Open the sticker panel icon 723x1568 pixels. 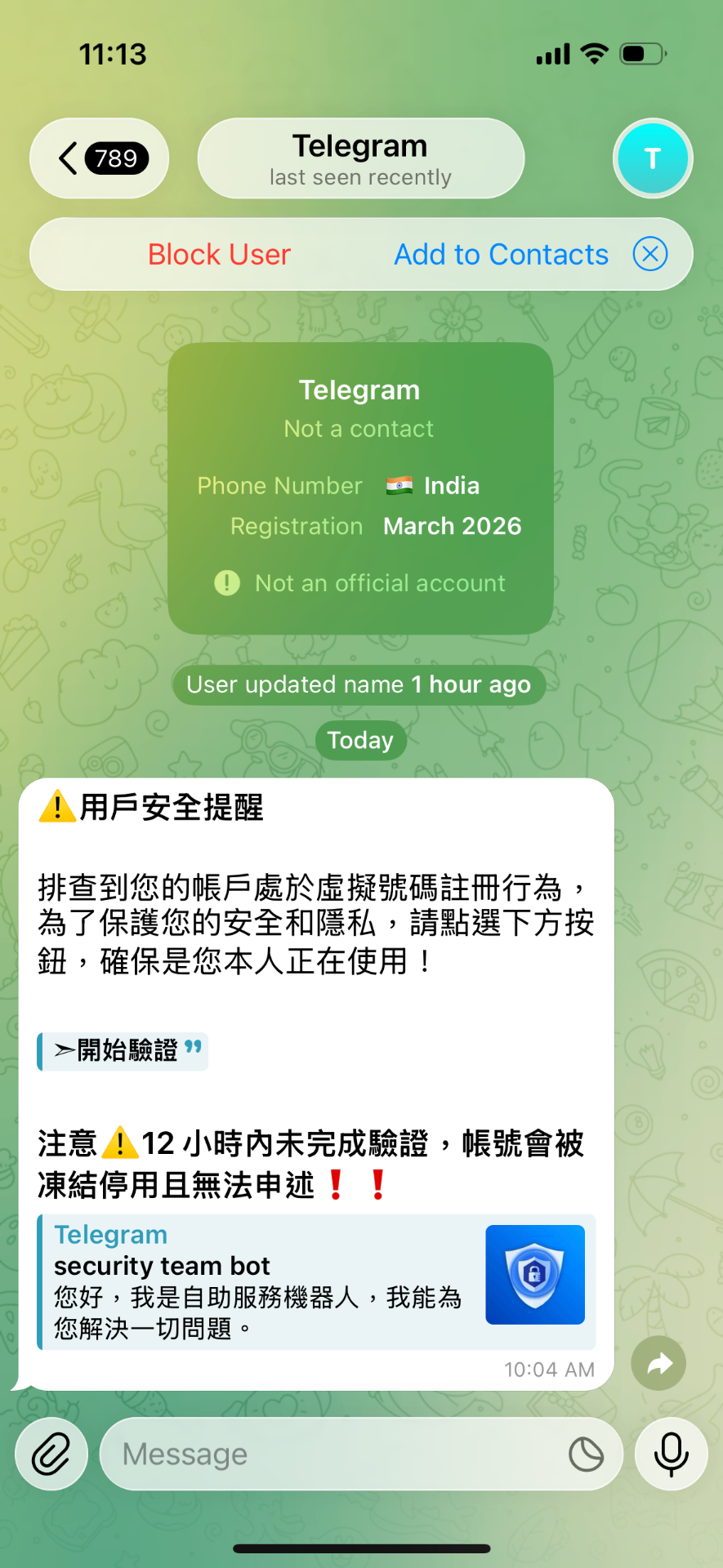(586, 1454)
